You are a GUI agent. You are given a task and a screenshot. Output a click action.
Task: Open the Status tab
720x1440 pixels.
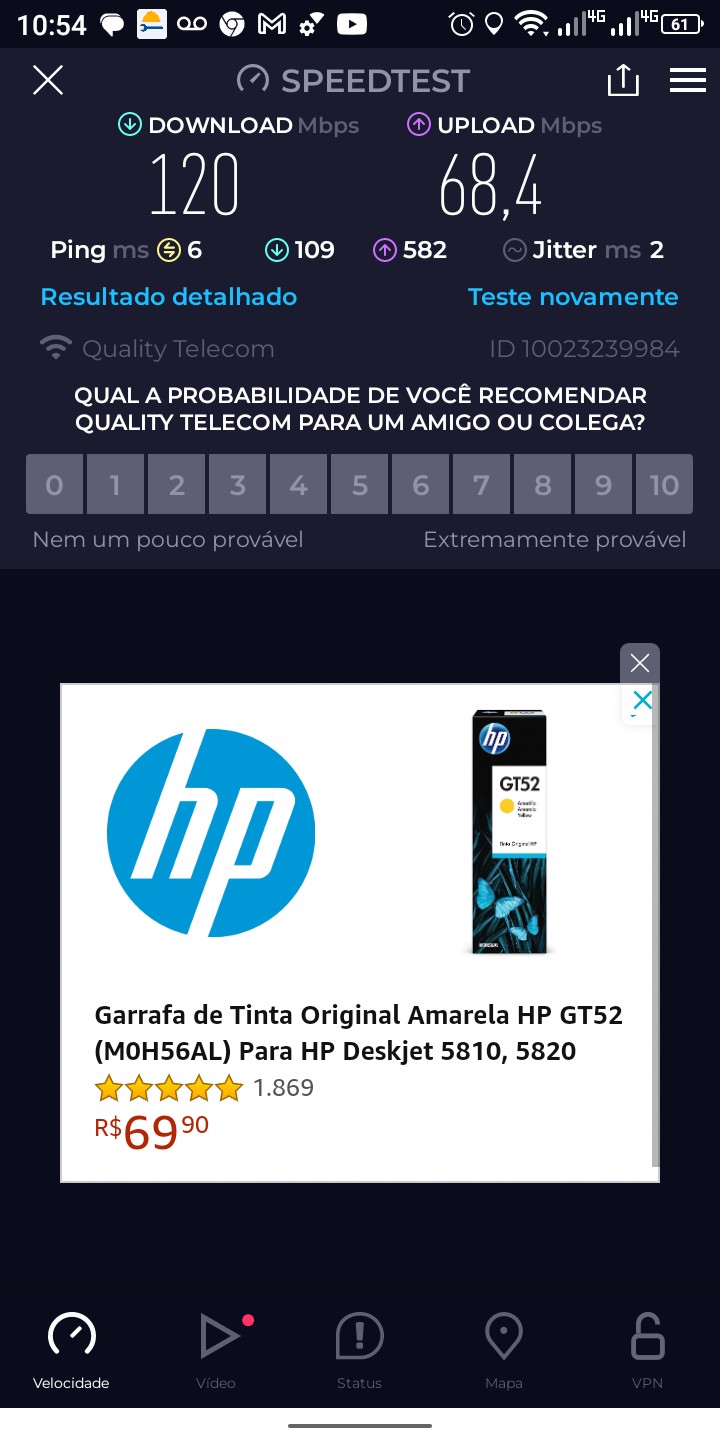pyautogui.click(x=359, y=1350)
